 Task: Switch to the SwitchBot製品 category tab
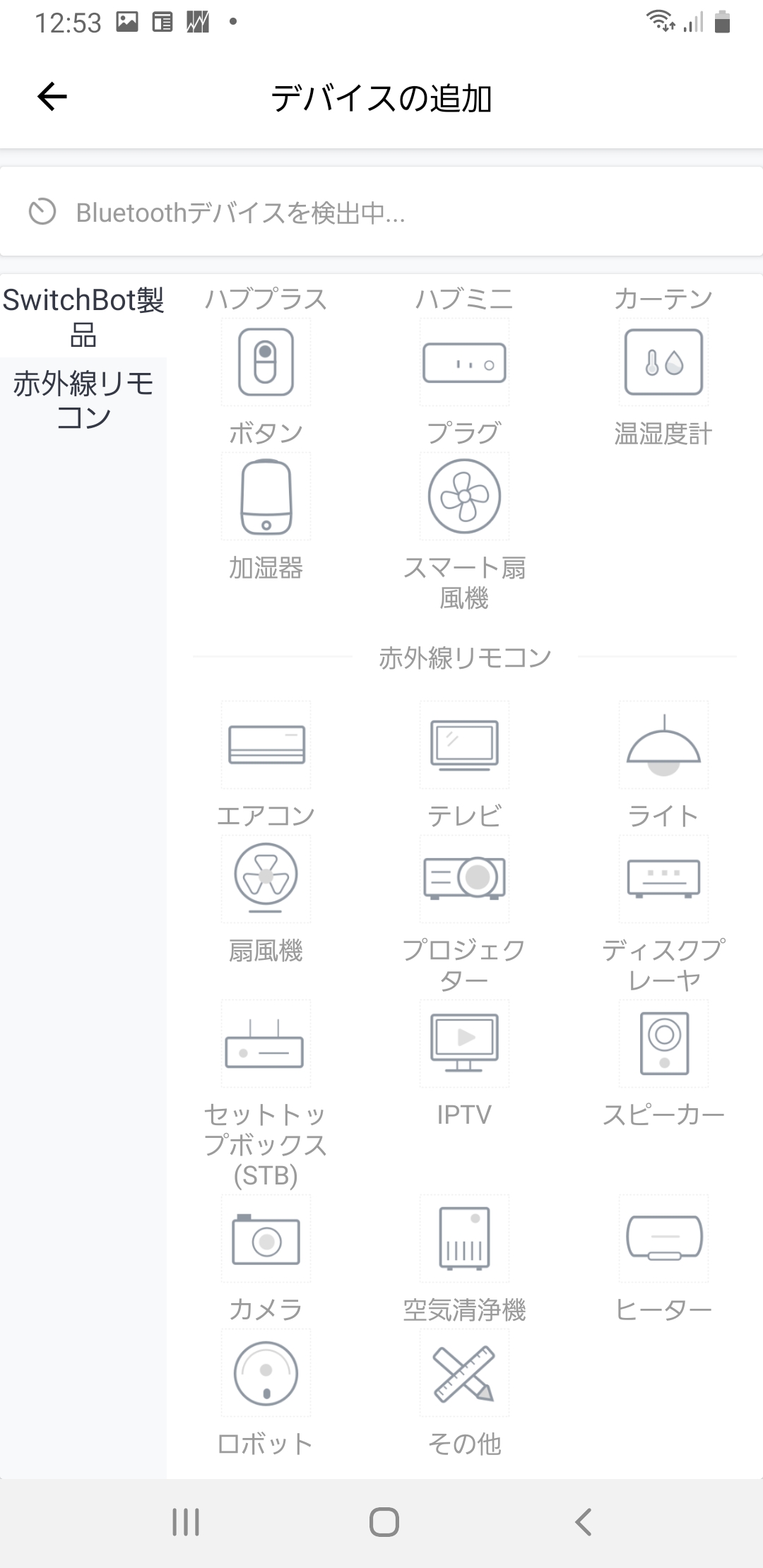tap(83, 316)
